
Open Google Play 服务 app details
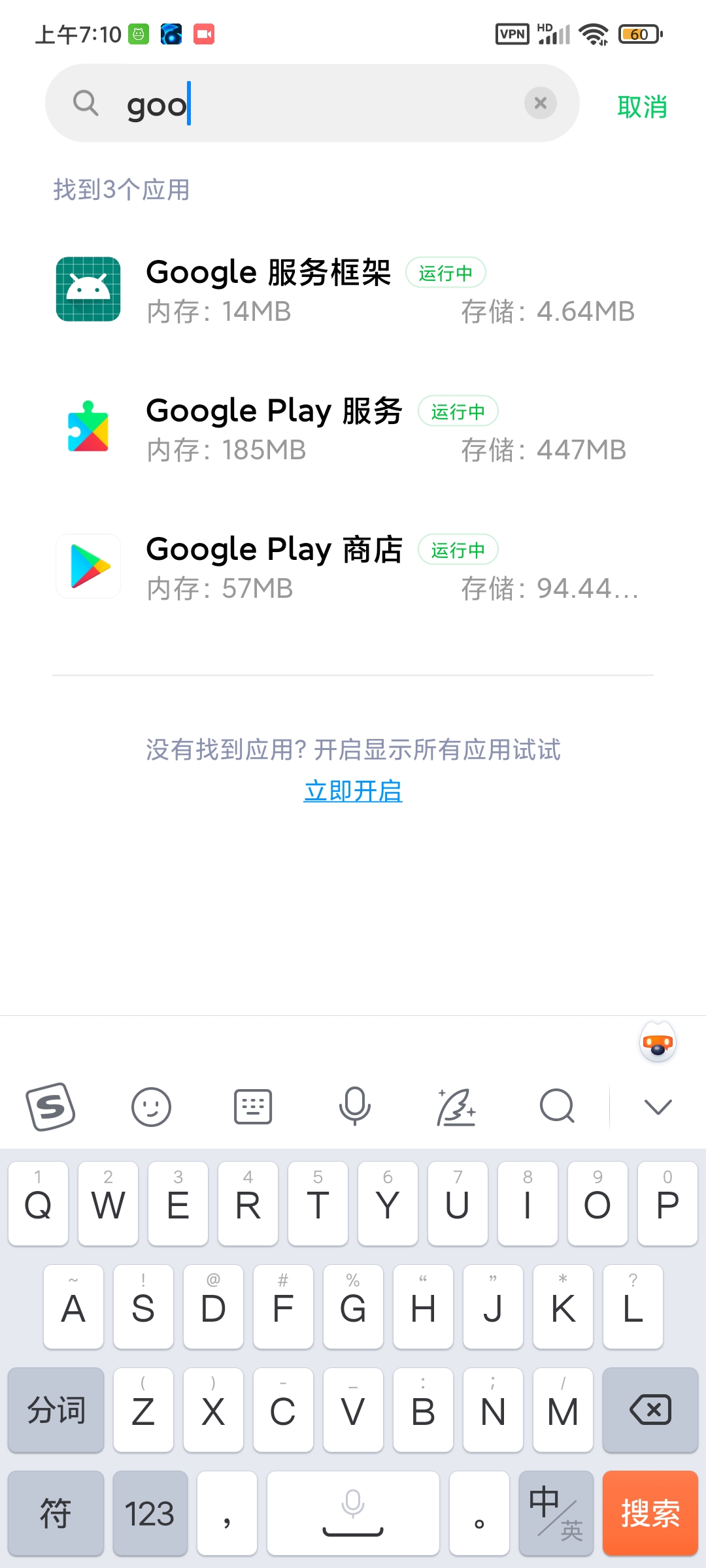353,429
